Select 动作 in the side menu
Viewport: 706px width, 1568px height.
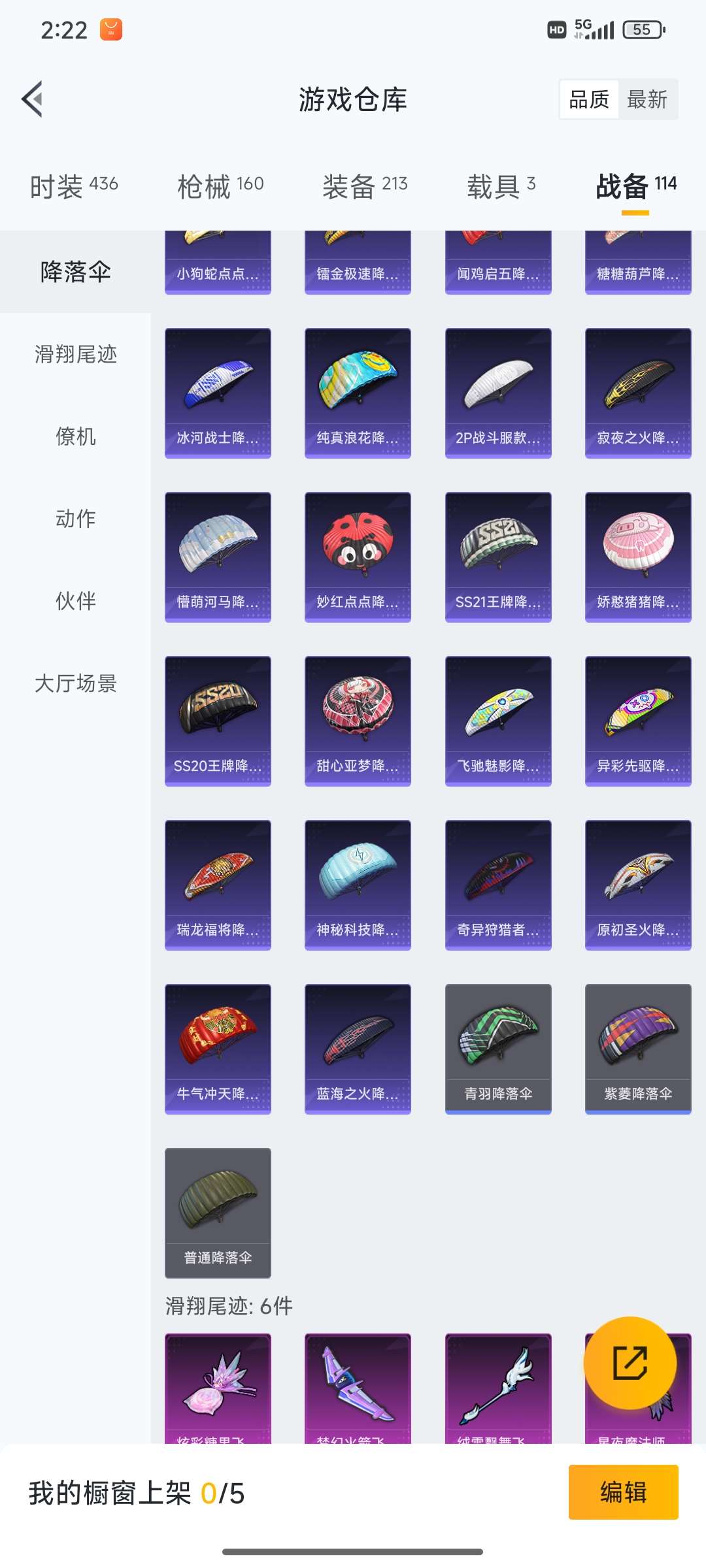click(x=75, y=519)
